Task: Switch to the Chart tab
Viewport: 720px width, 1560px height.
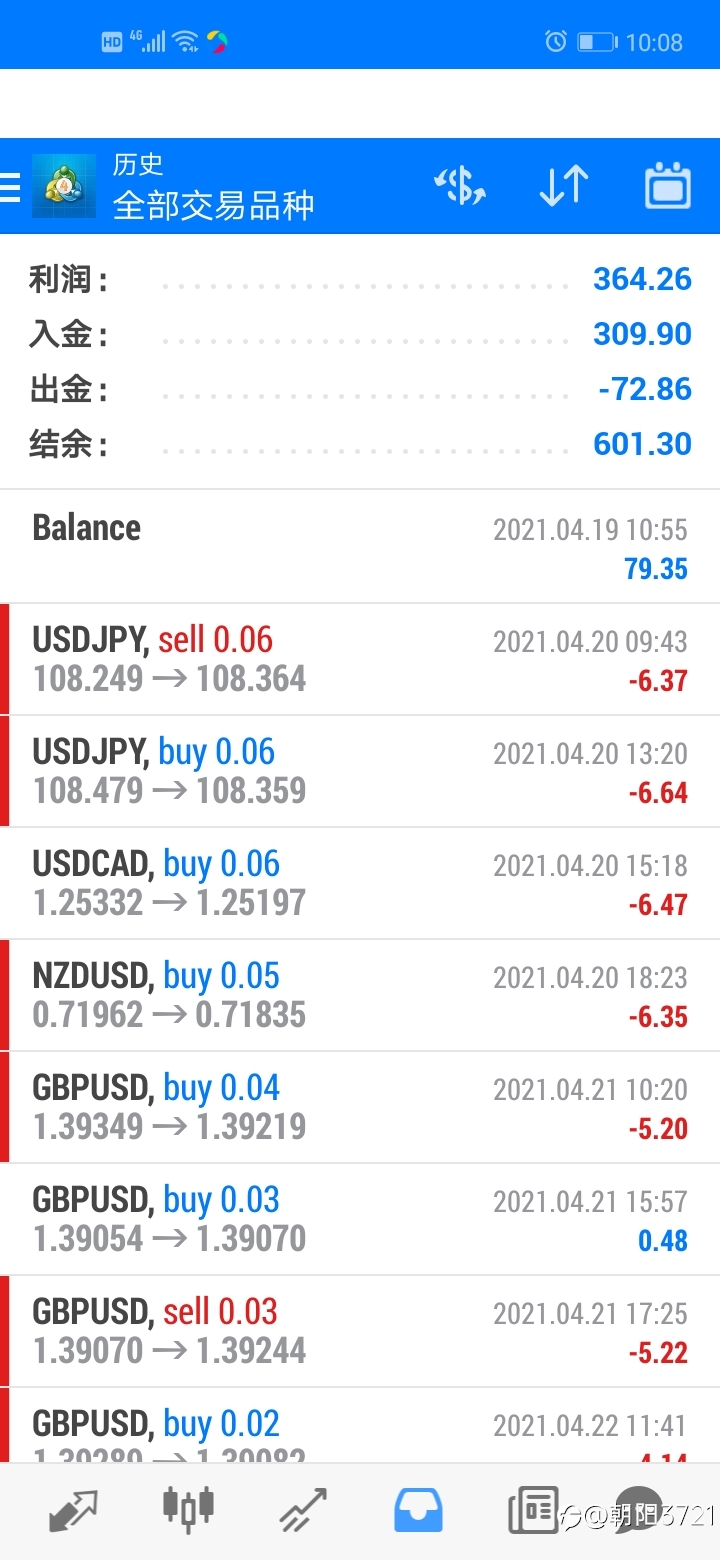Action: [x=188, y=1510]
